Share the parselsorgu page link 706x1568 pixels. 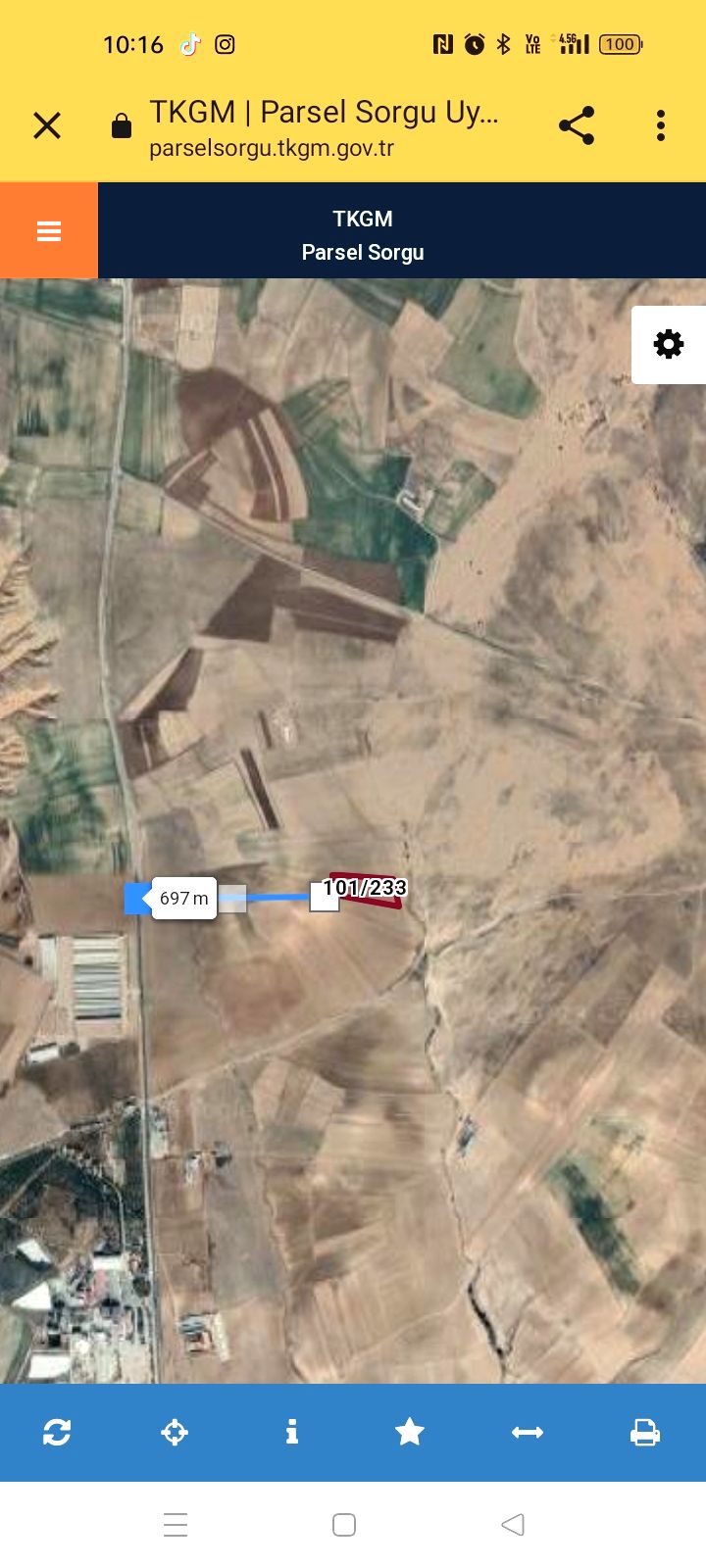pos(577,125)
